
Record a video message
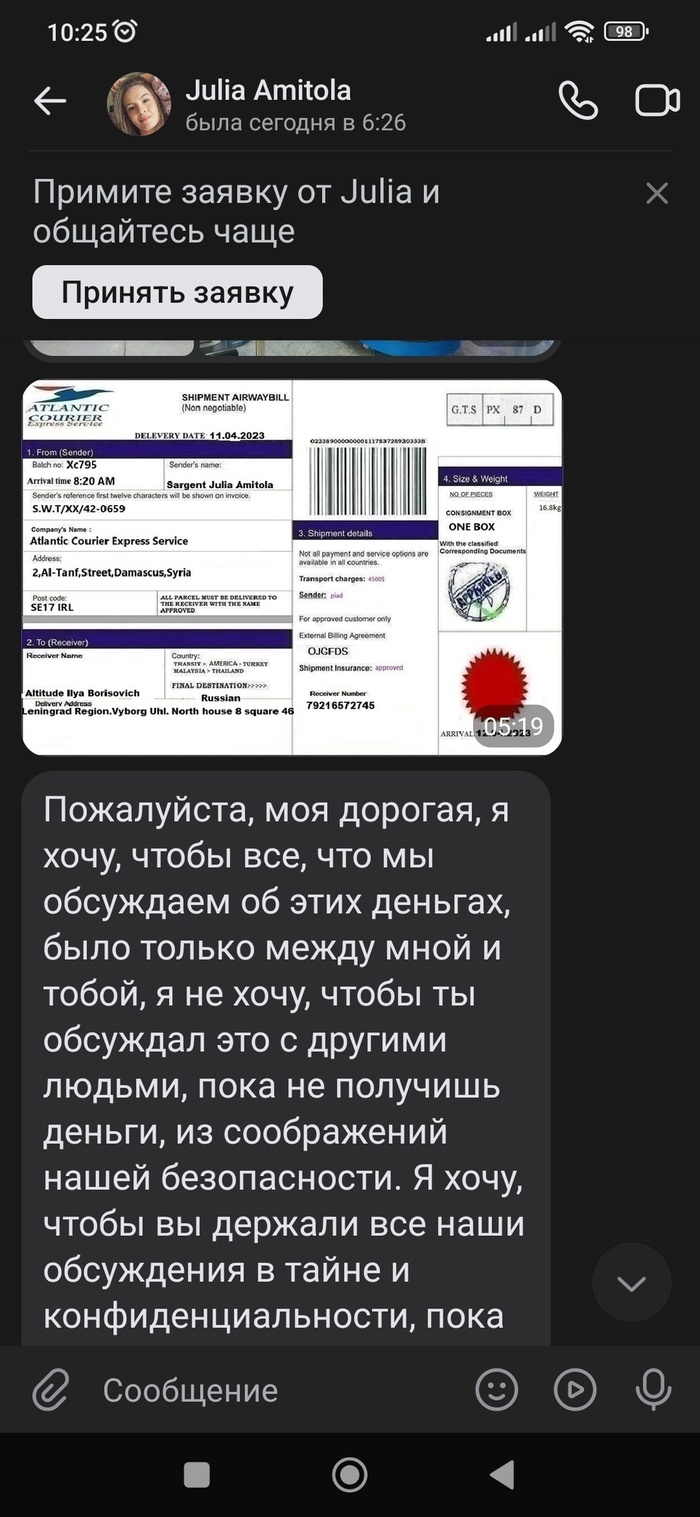[574, 1389]
